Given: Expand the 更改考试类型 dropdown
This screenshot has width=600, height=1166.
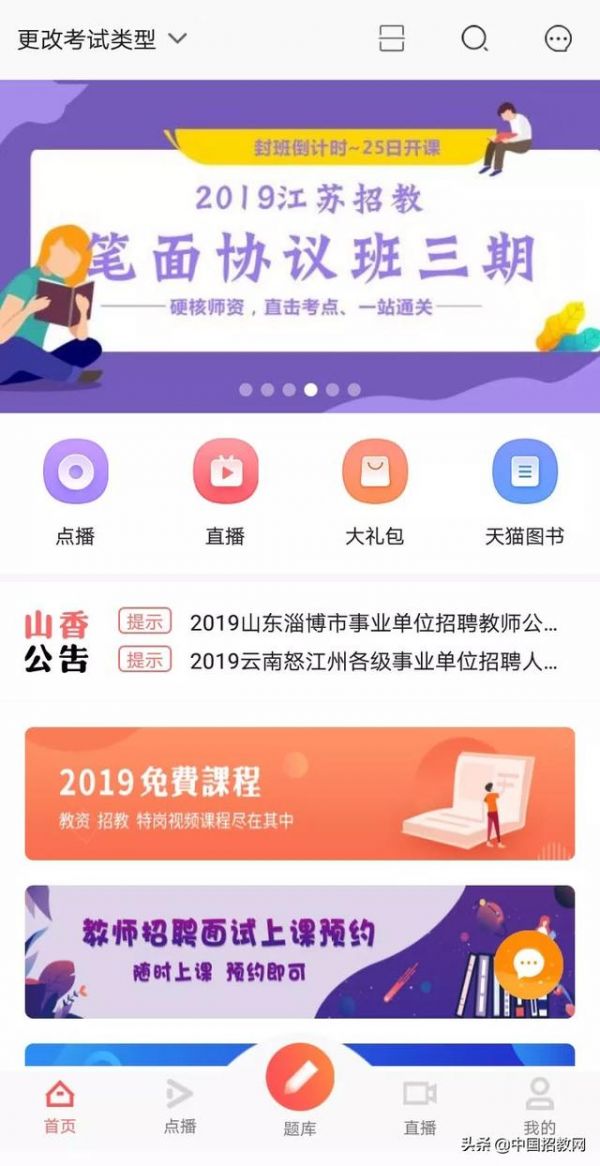Looking at the screenshot, I should pos(102,40).
